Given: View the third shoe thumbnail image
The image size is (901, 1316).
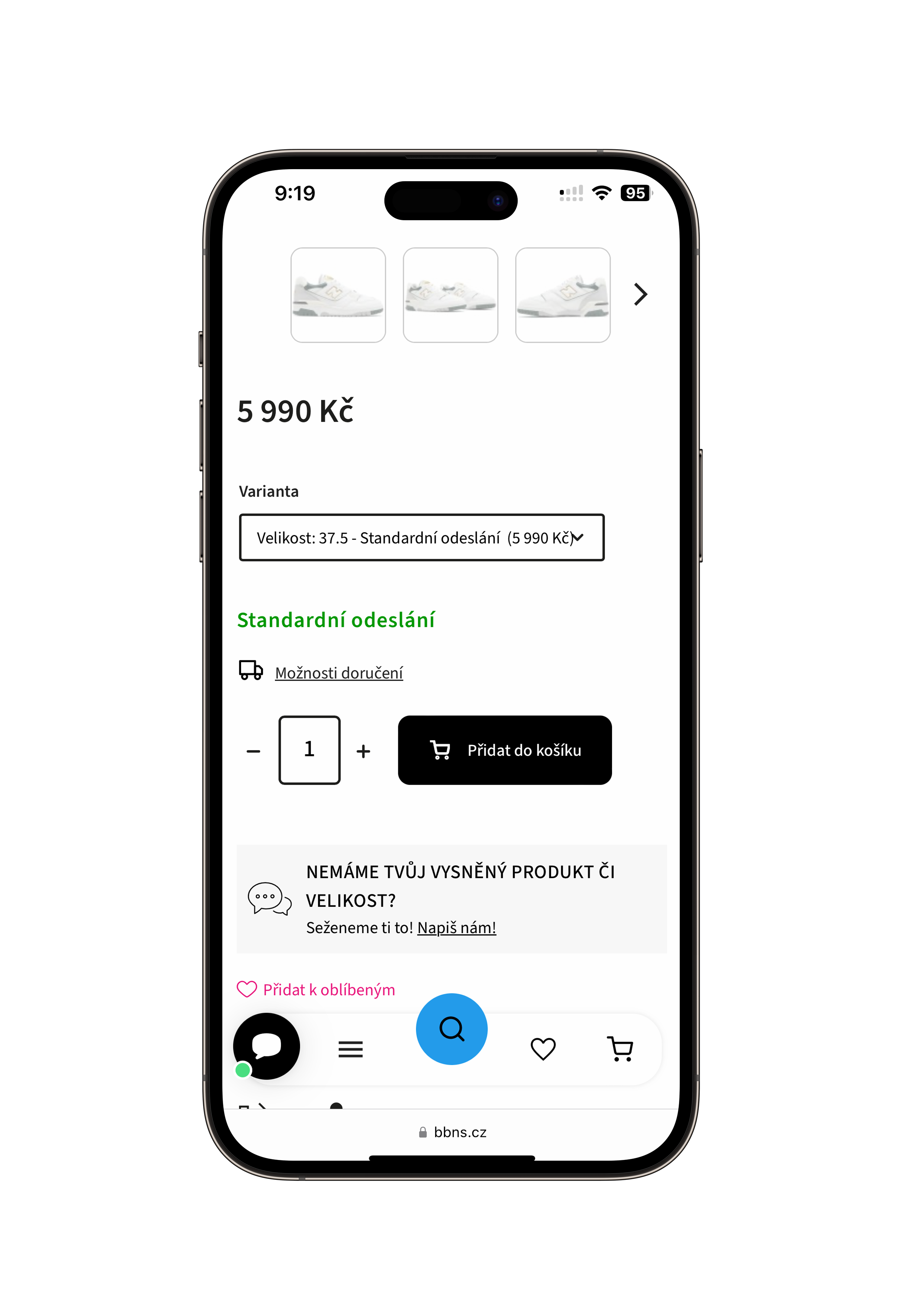Looking at the screenshot, I should [562, 294].
